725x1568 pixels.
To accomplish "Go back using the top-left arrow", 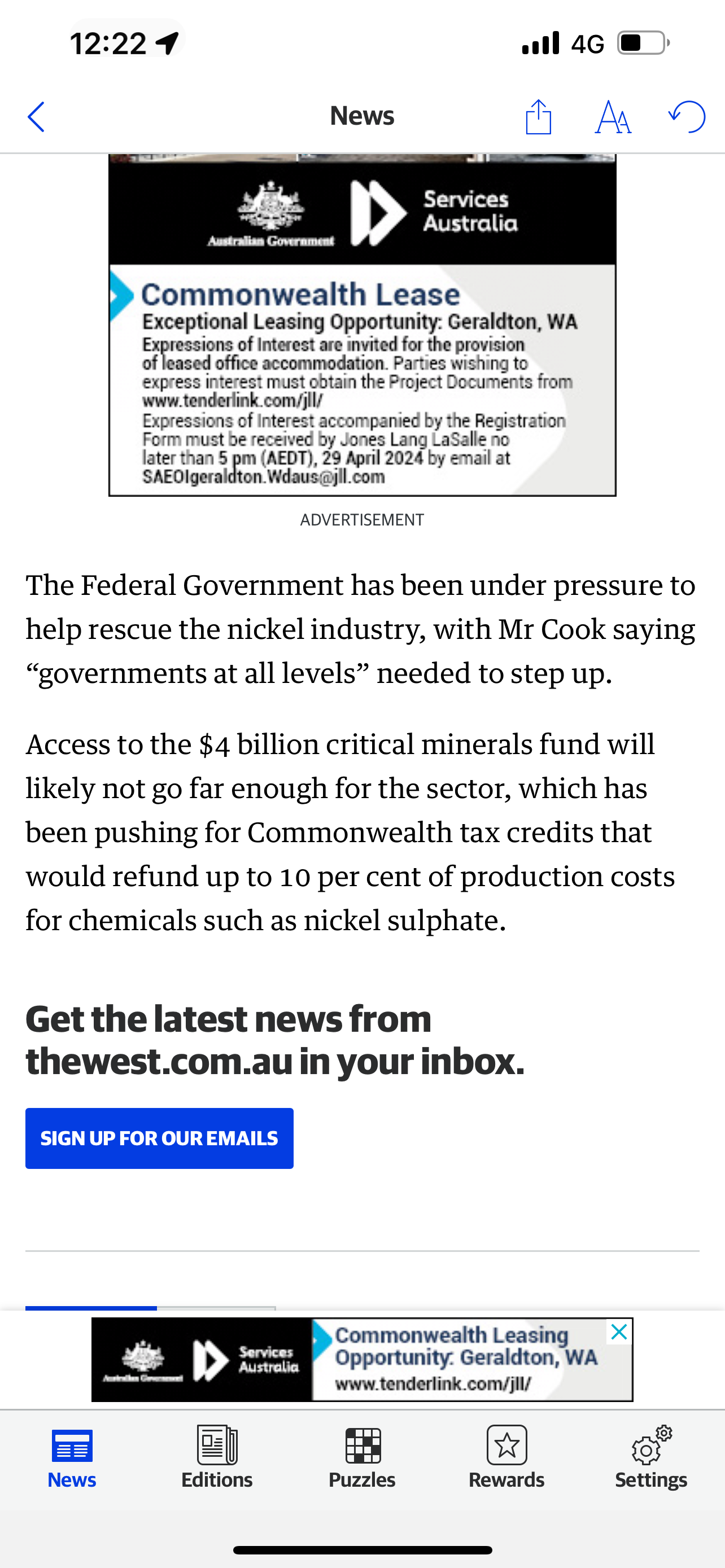I will (x=37, y=117).
